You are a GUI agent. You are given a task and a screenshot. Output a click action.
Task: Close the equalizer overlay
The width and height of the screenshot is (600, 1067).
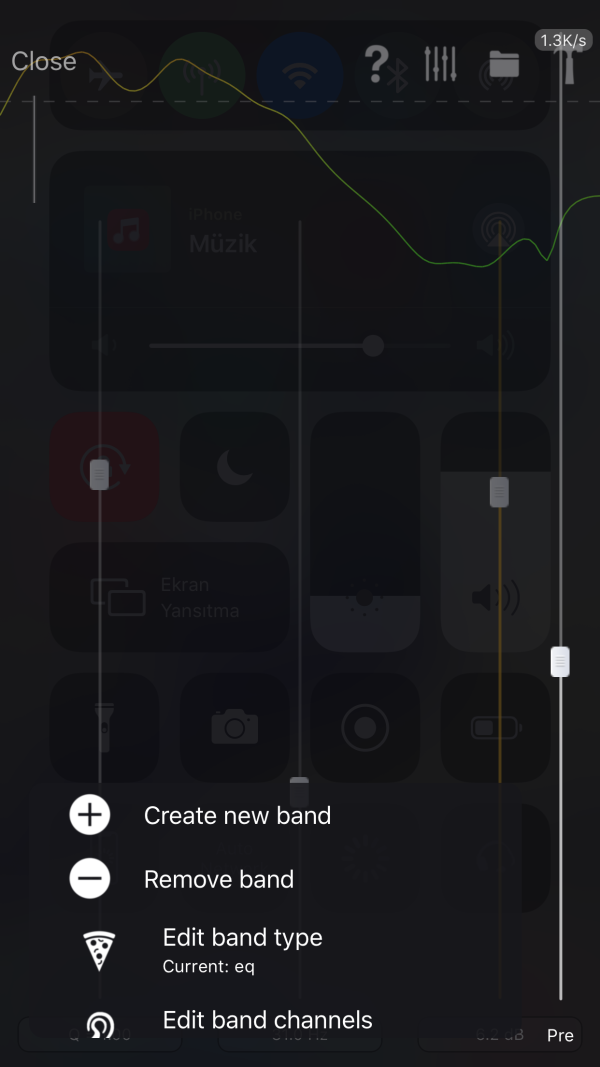point(43,62)
